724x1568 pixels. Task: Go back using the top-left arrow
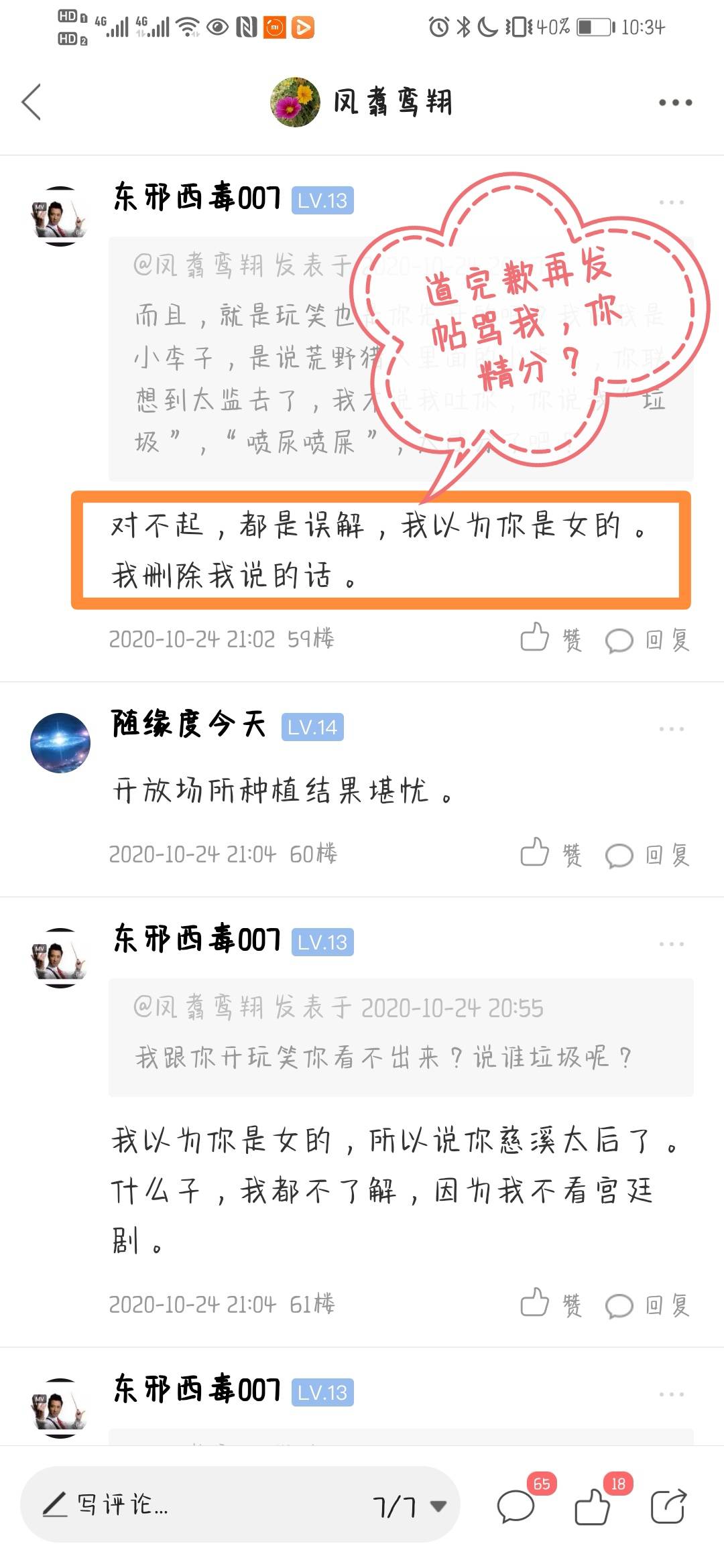point(32,102)
